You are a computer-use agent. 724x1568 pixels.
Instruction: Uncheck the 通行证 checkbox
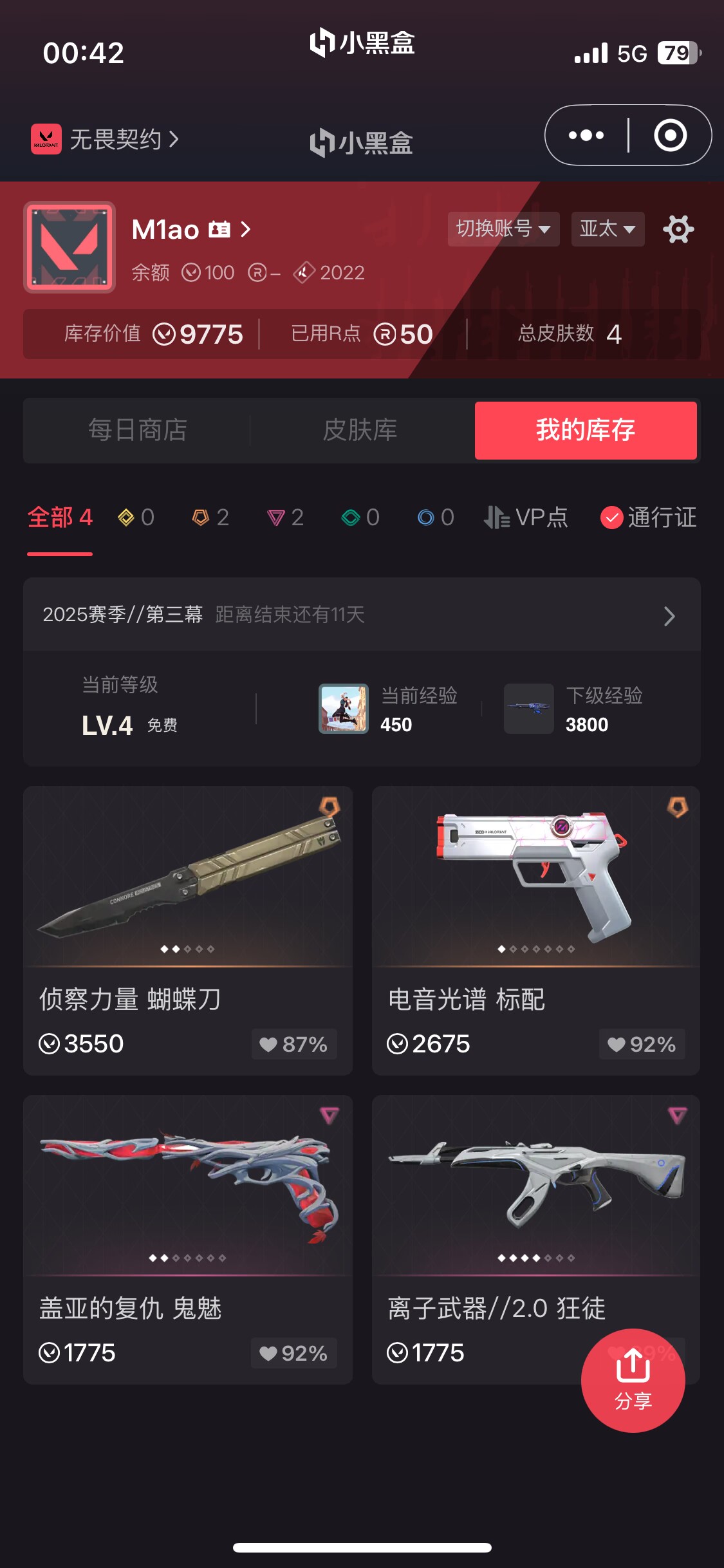[611, 518]
